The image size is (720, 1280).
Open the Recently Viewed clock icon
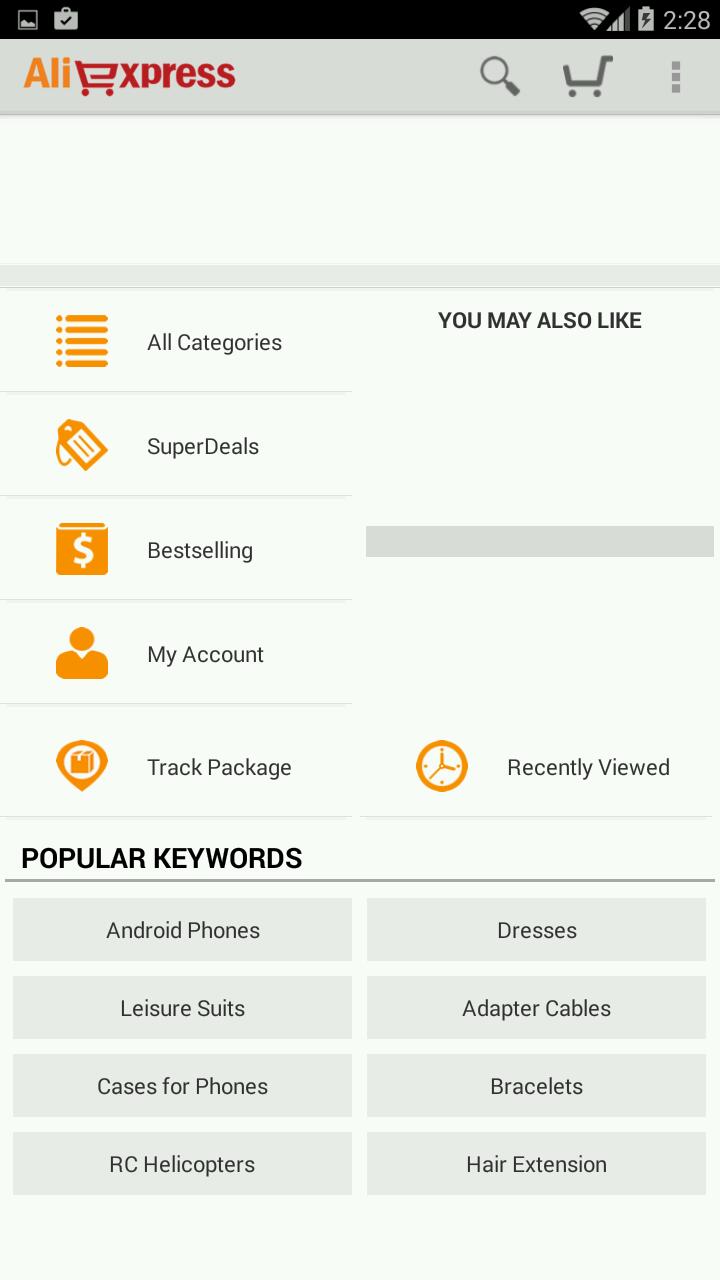click(x=441, y=766)
